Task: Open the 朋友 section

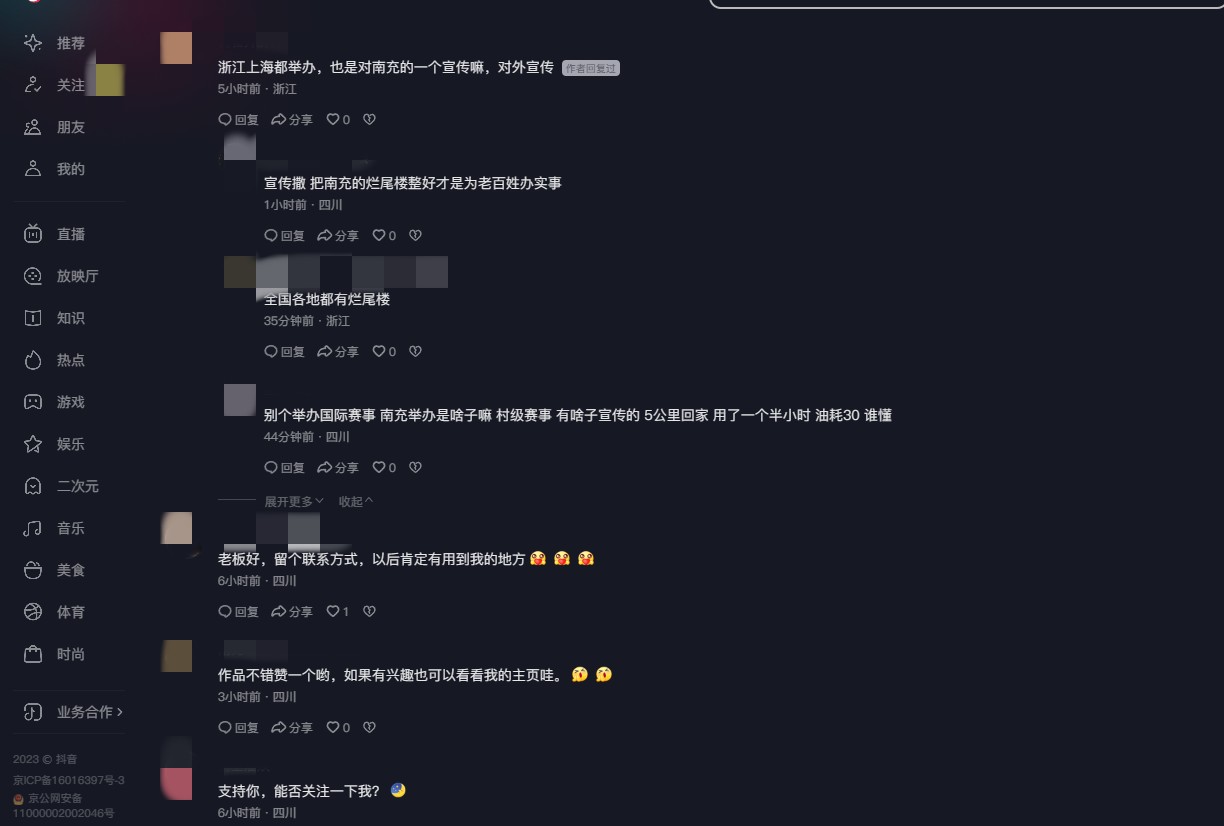Action: pyautogui.click(x=69, y=127)
